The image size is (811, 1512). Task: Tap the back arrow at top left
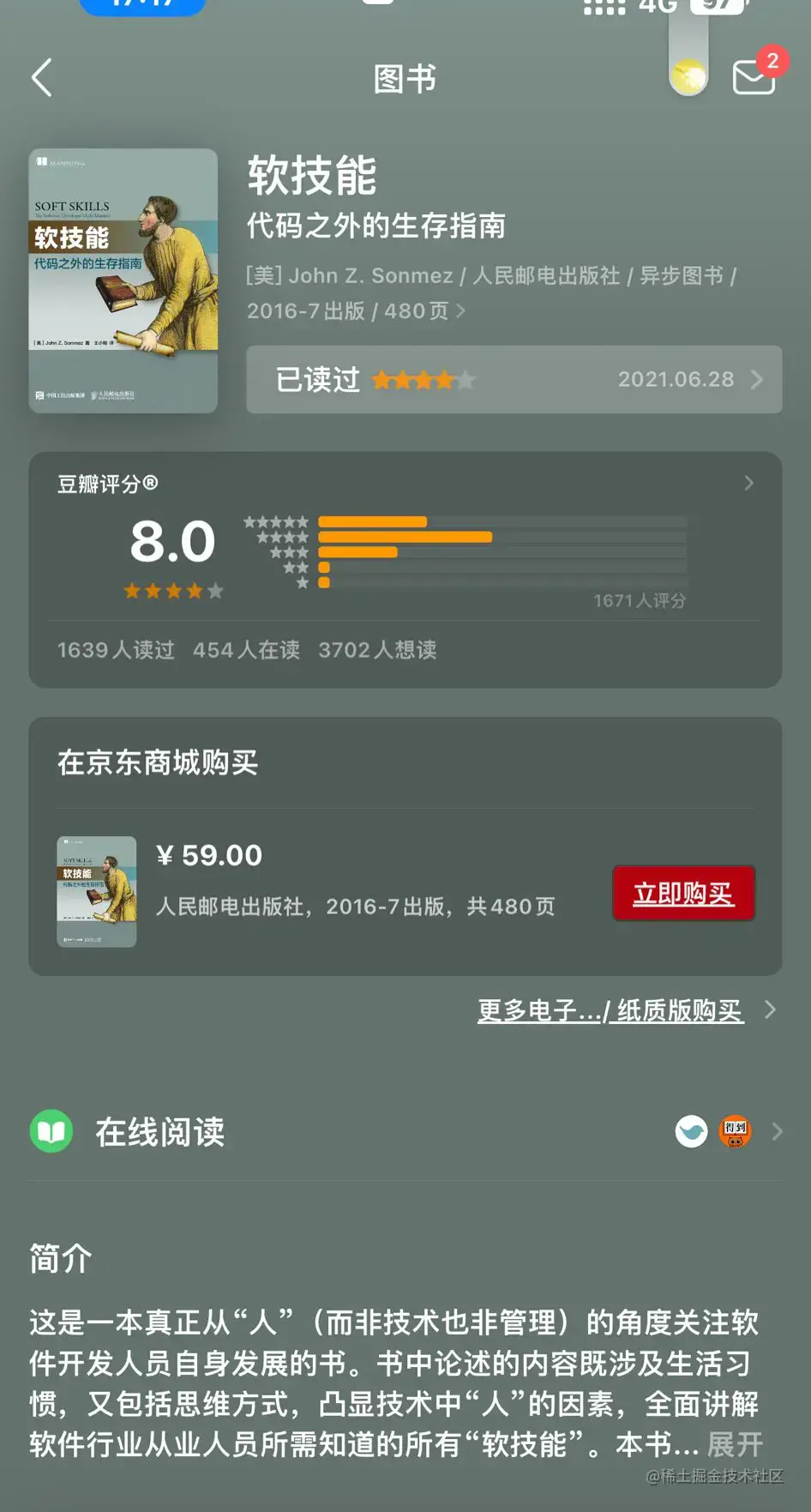click(x=43, y=78)
